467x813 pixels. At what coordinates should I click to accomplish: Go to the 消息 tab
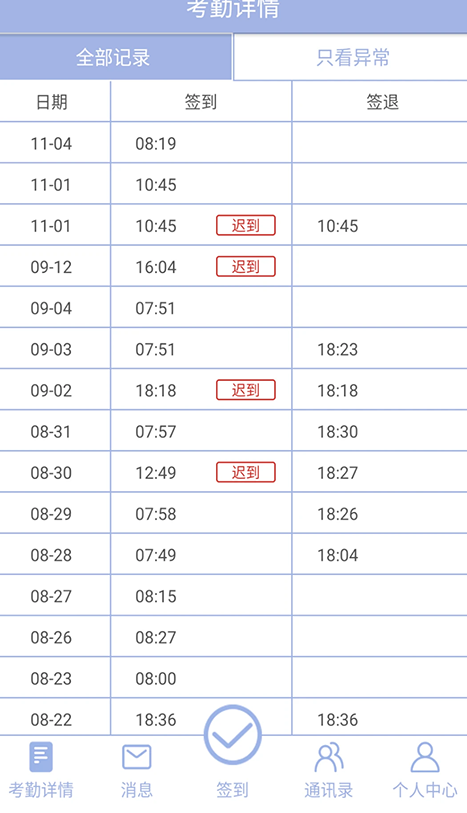click(x=137, y=771)
